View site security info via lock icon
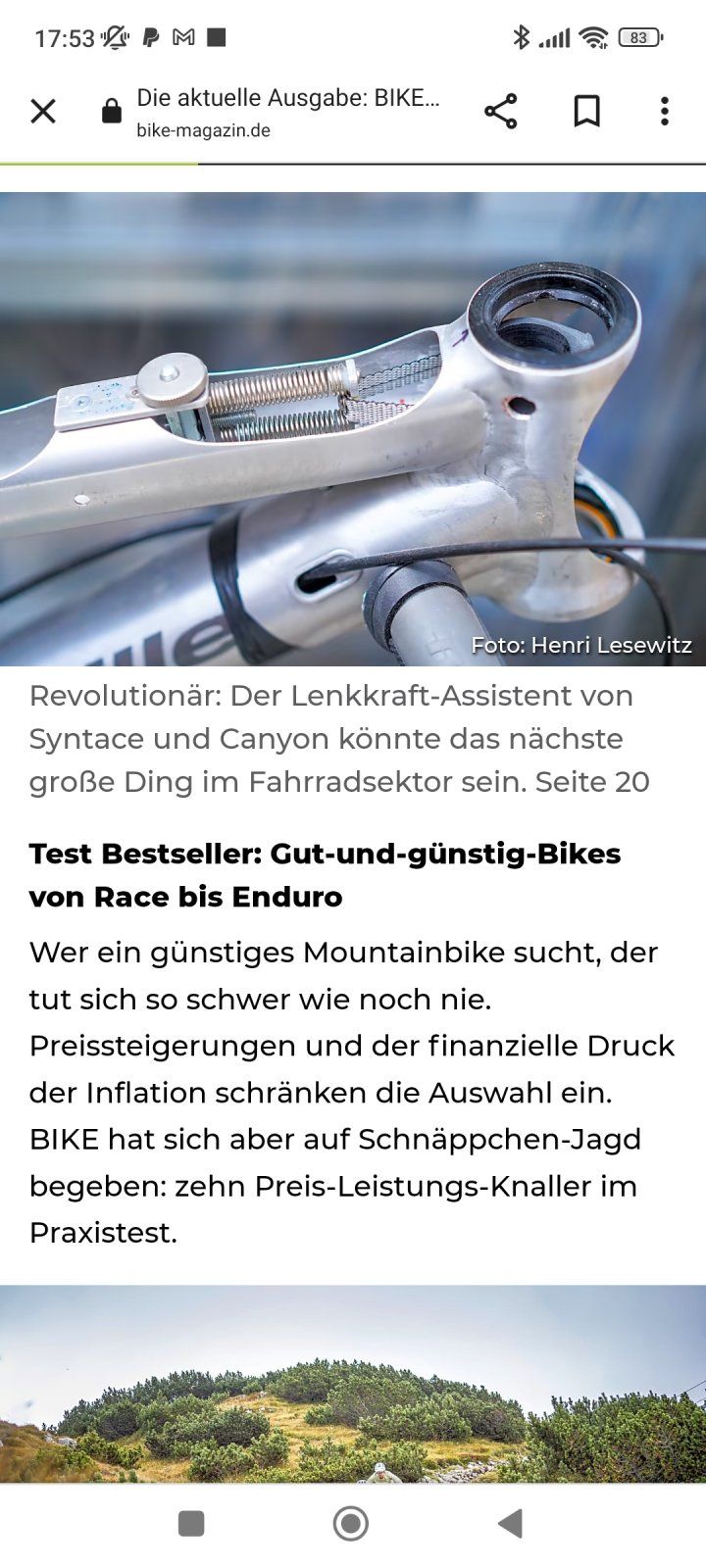 pyautogui.click(x=112, y=112)
